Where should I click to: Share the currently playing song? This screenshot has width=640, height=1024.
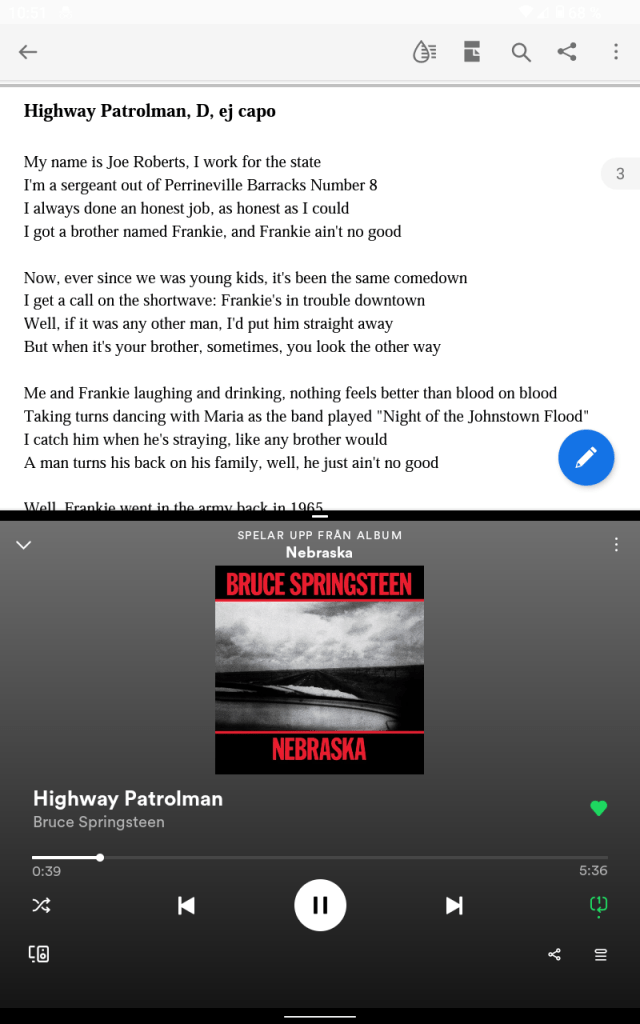[x=555, y=954]
